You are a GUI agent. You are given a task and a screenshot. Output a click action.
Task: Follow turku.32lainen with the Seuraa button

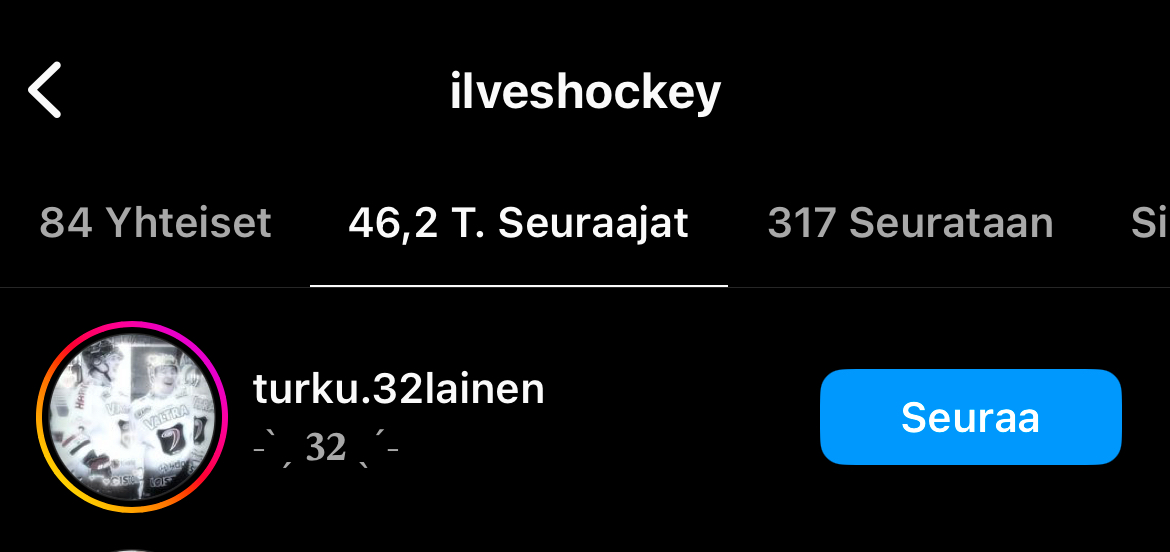coord(970,417)
